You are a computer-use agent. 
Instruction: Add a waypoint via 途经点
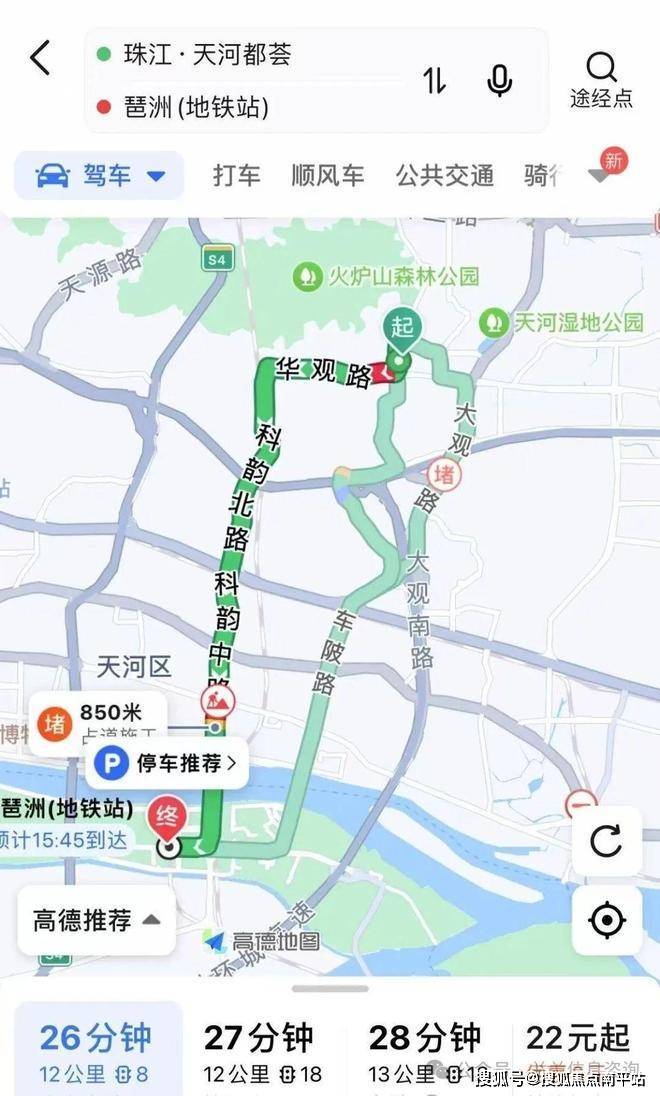point(601,80)
